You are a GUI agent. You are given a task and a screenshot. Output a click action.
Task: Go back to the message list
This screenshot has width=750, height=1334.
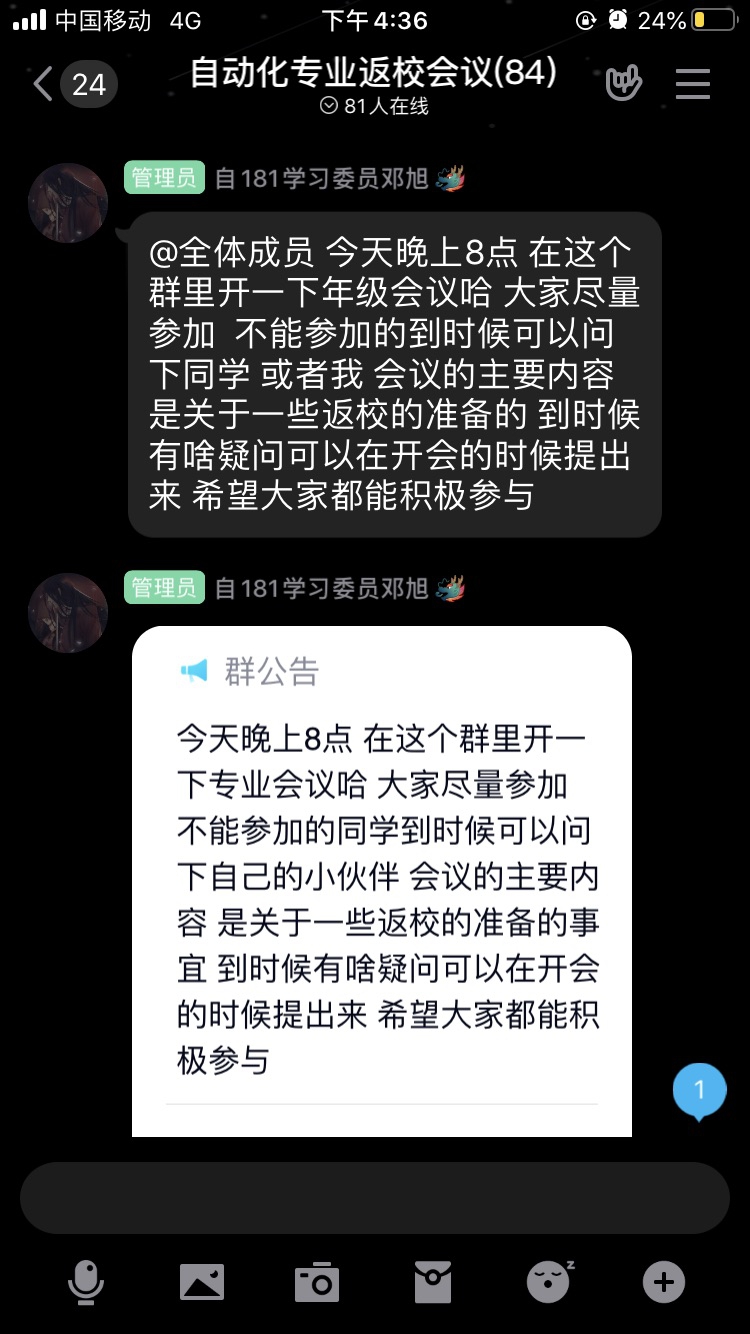pyautogui.click(x=44, y=84)
